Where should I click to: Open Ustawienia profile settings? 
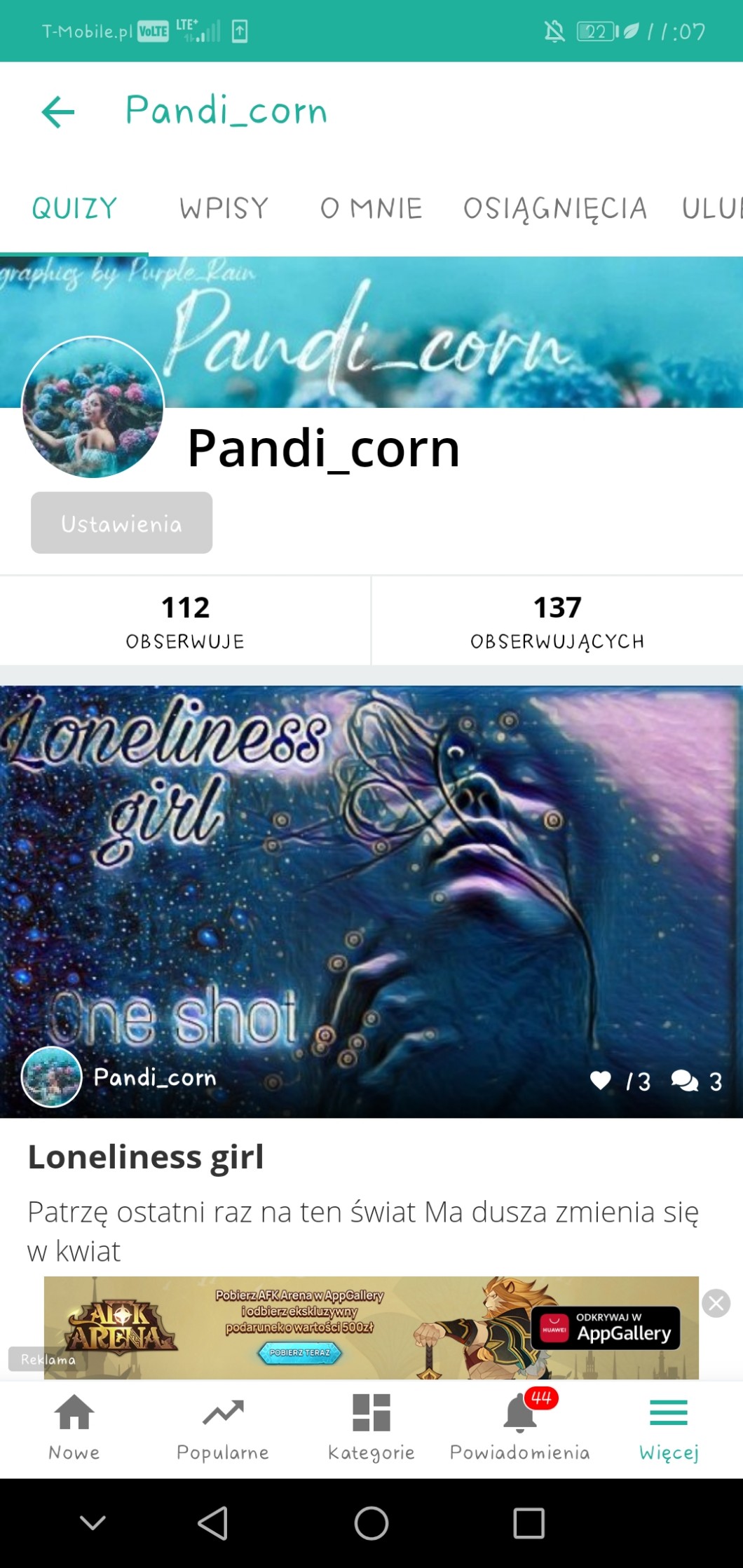coord(121,523)
